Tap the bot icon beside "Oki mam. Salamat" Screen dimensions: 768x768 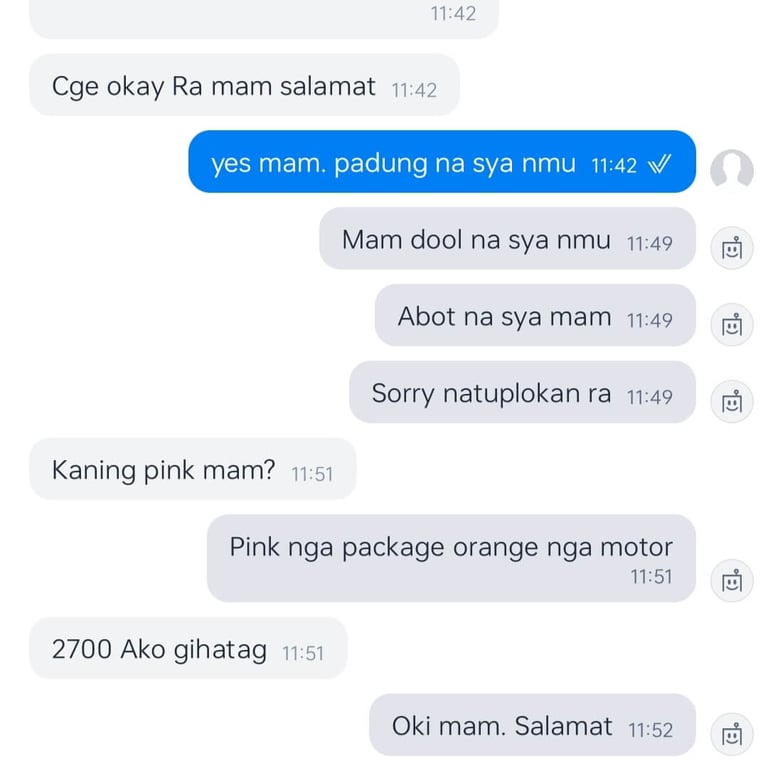[x=732, y=734]
